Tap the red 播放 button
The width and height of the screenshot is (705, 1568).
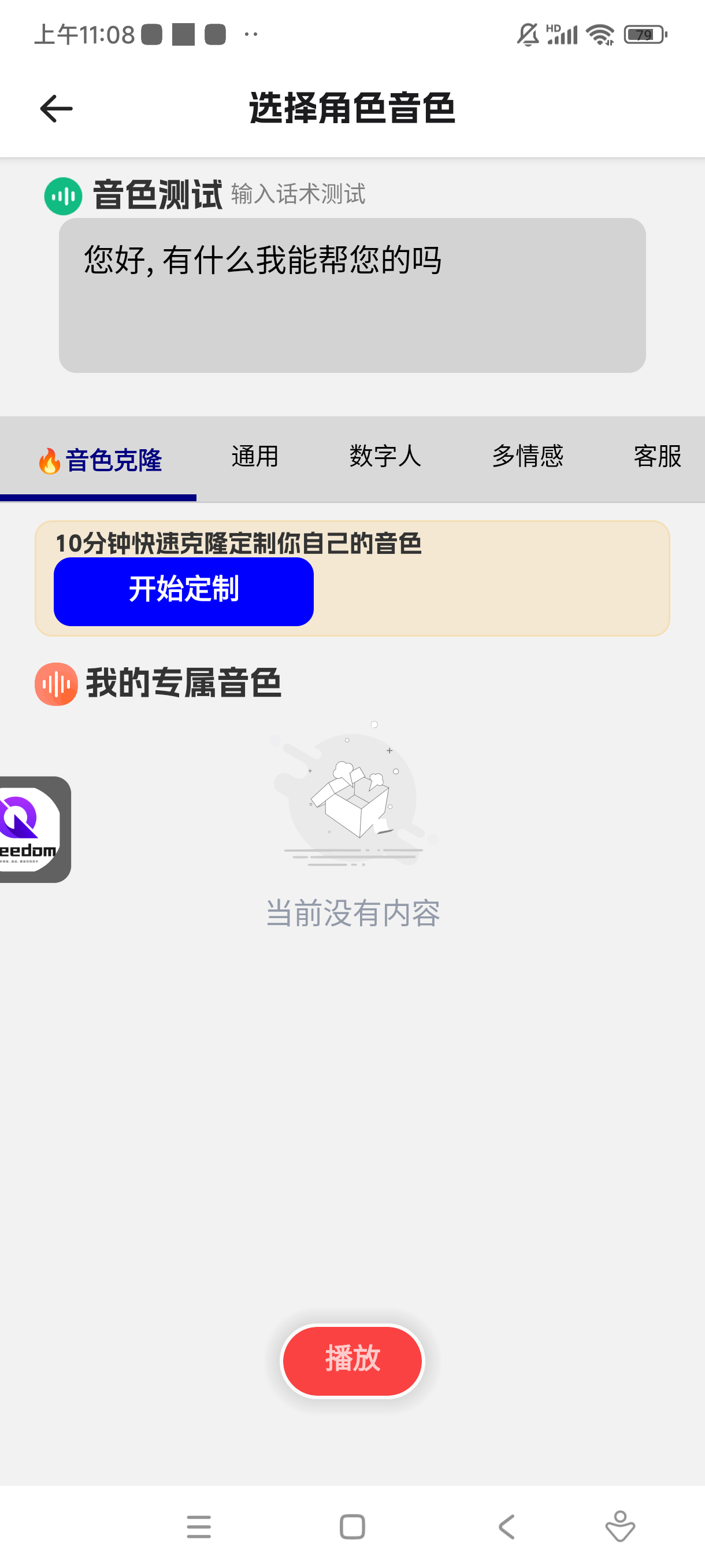click(x=352, y=1359)
